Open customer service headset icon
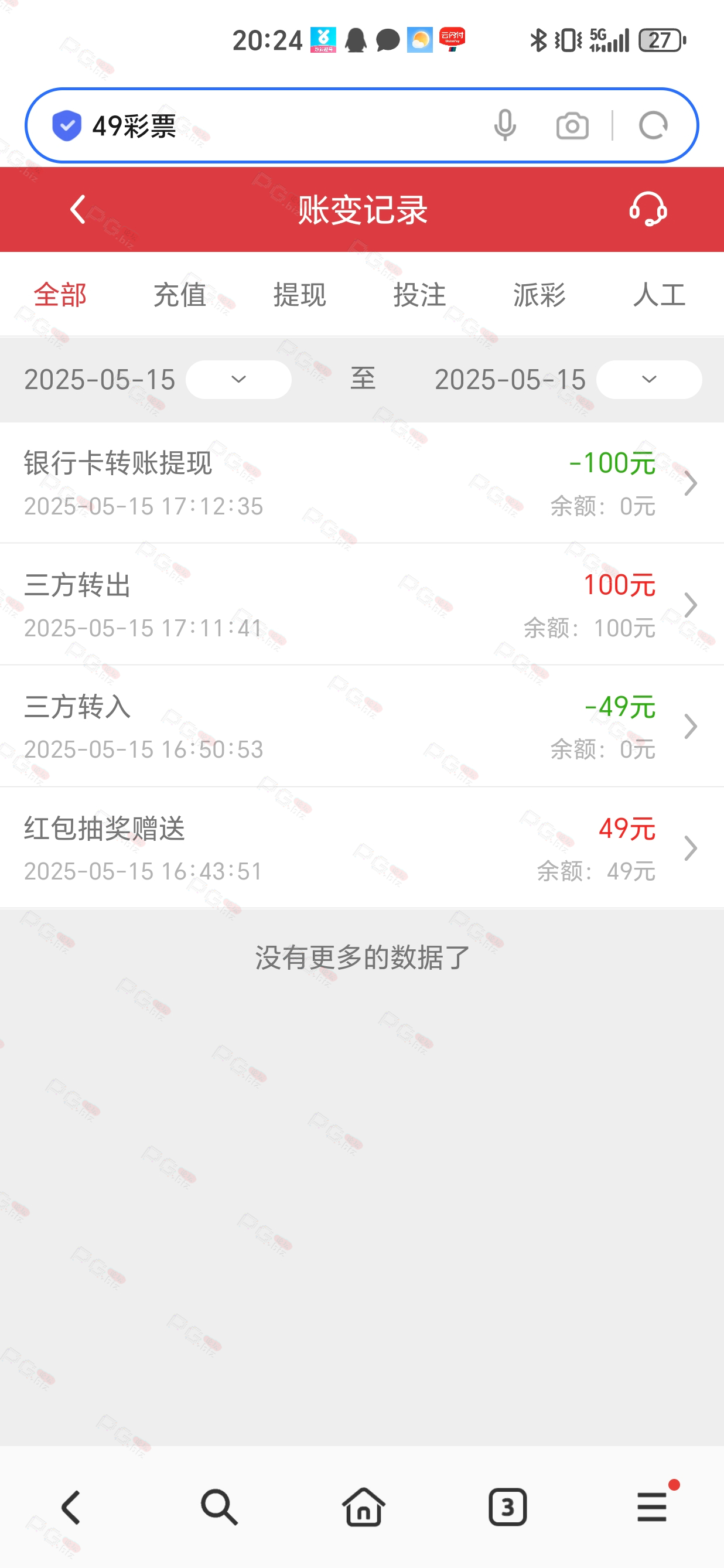The height and width of the screenshot is (1568, 724). [x=648, y=209]
